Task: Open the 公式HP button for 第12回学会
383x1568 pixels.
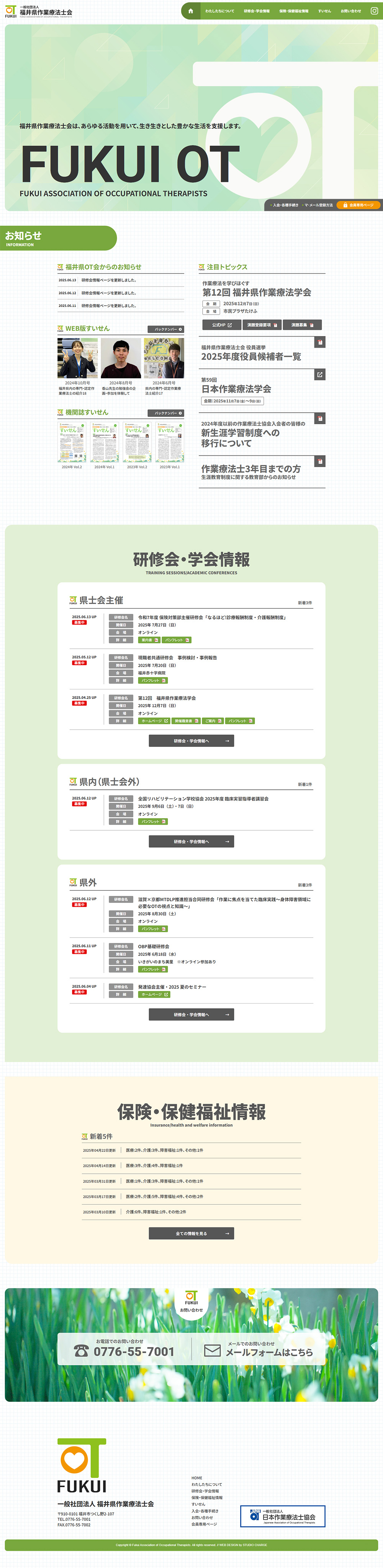Action: 221,325
